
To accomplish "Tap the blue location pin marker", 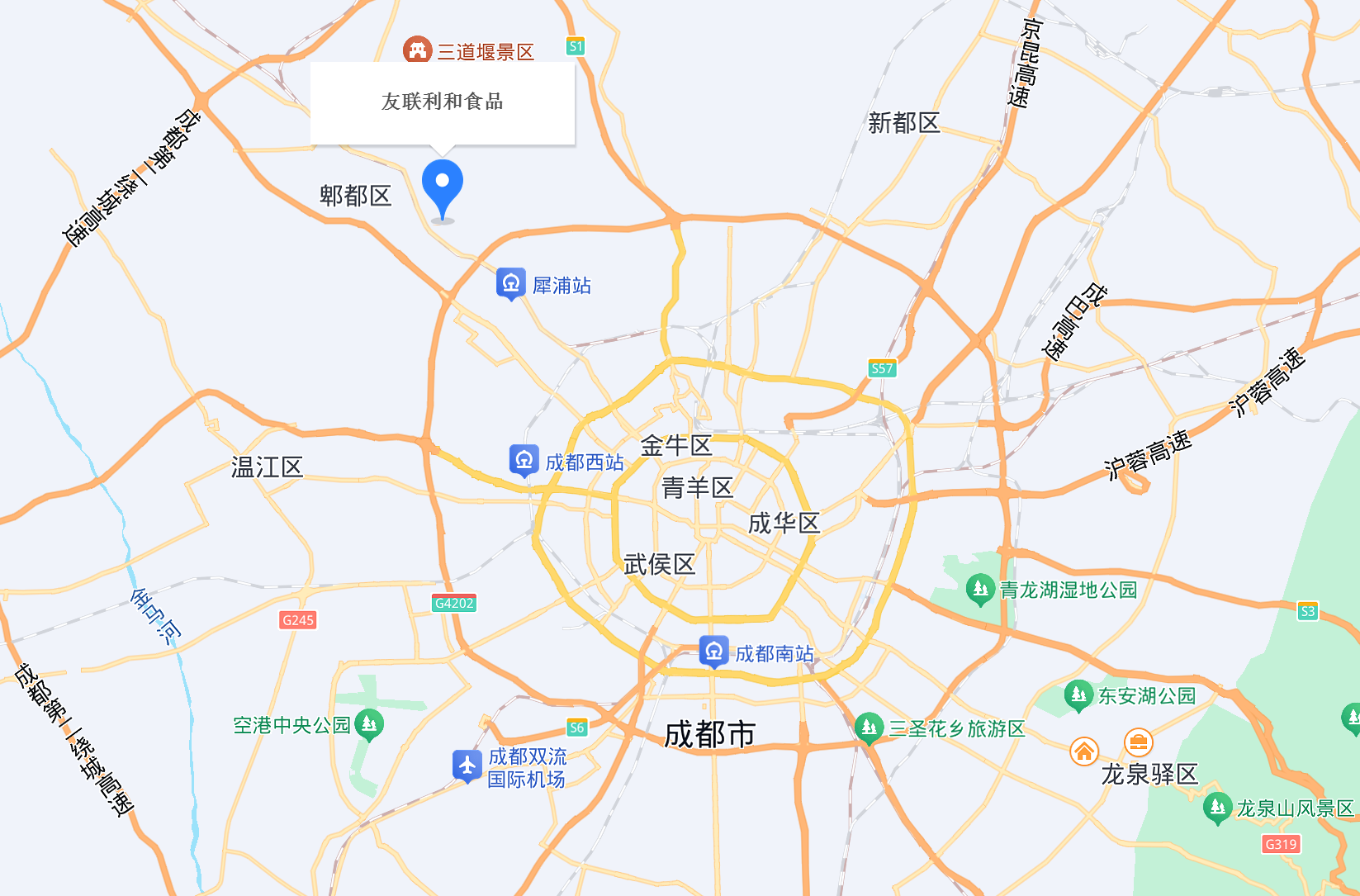I will click(x=443, y=187).
